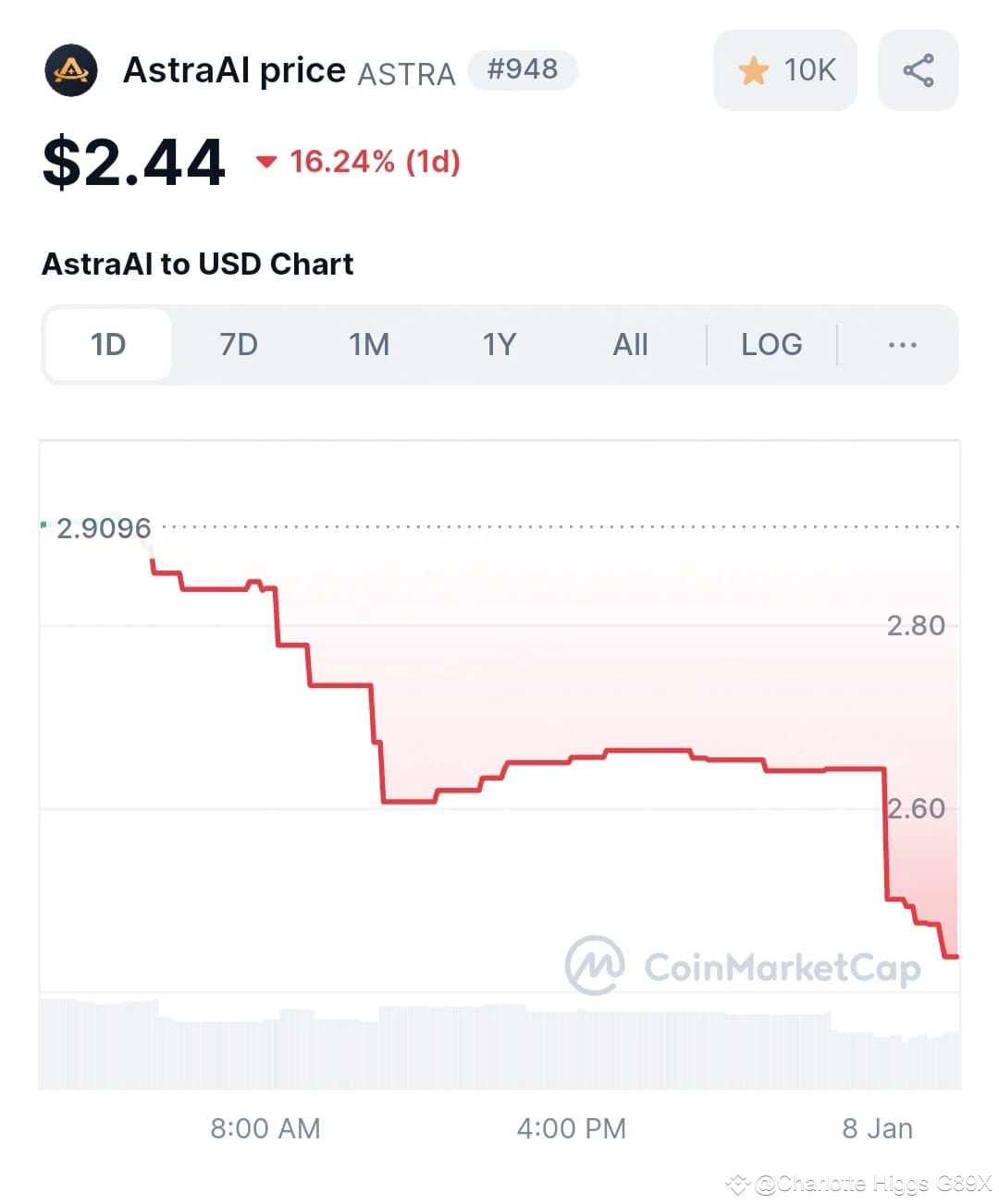
Task: Select the 1M timeframe tab
Action: point(369,344)
